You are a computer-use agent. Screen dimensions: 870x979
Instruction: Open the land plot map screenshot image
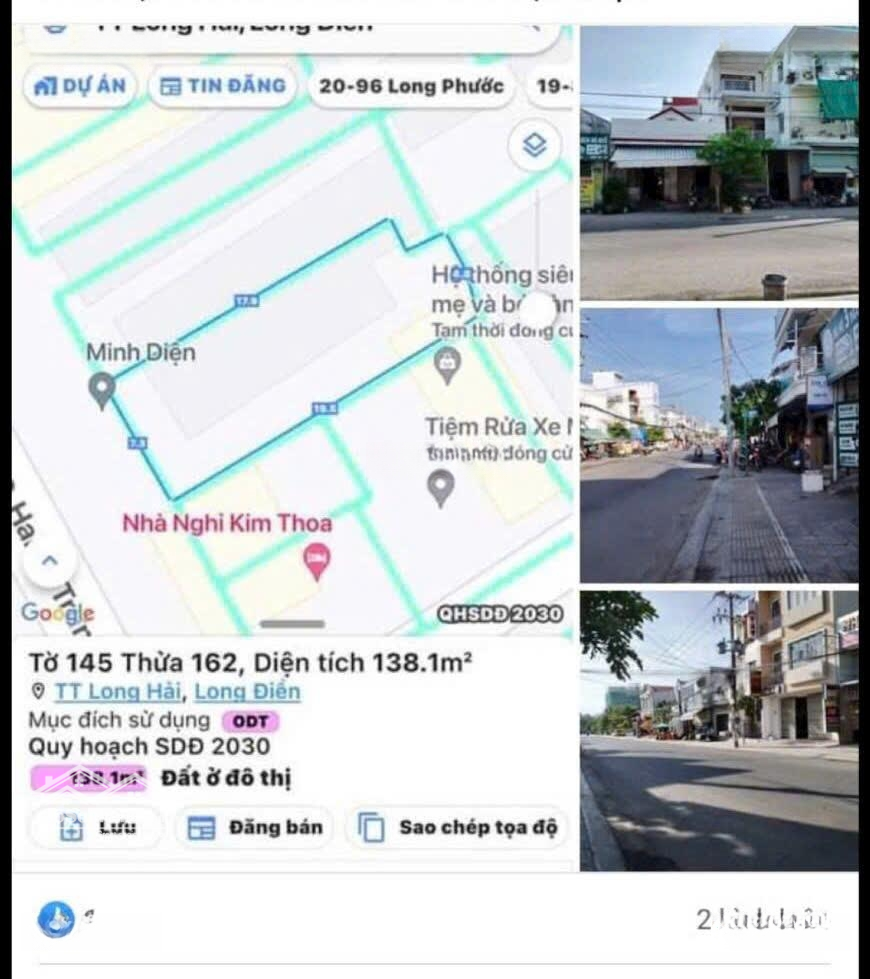[295, 440]
